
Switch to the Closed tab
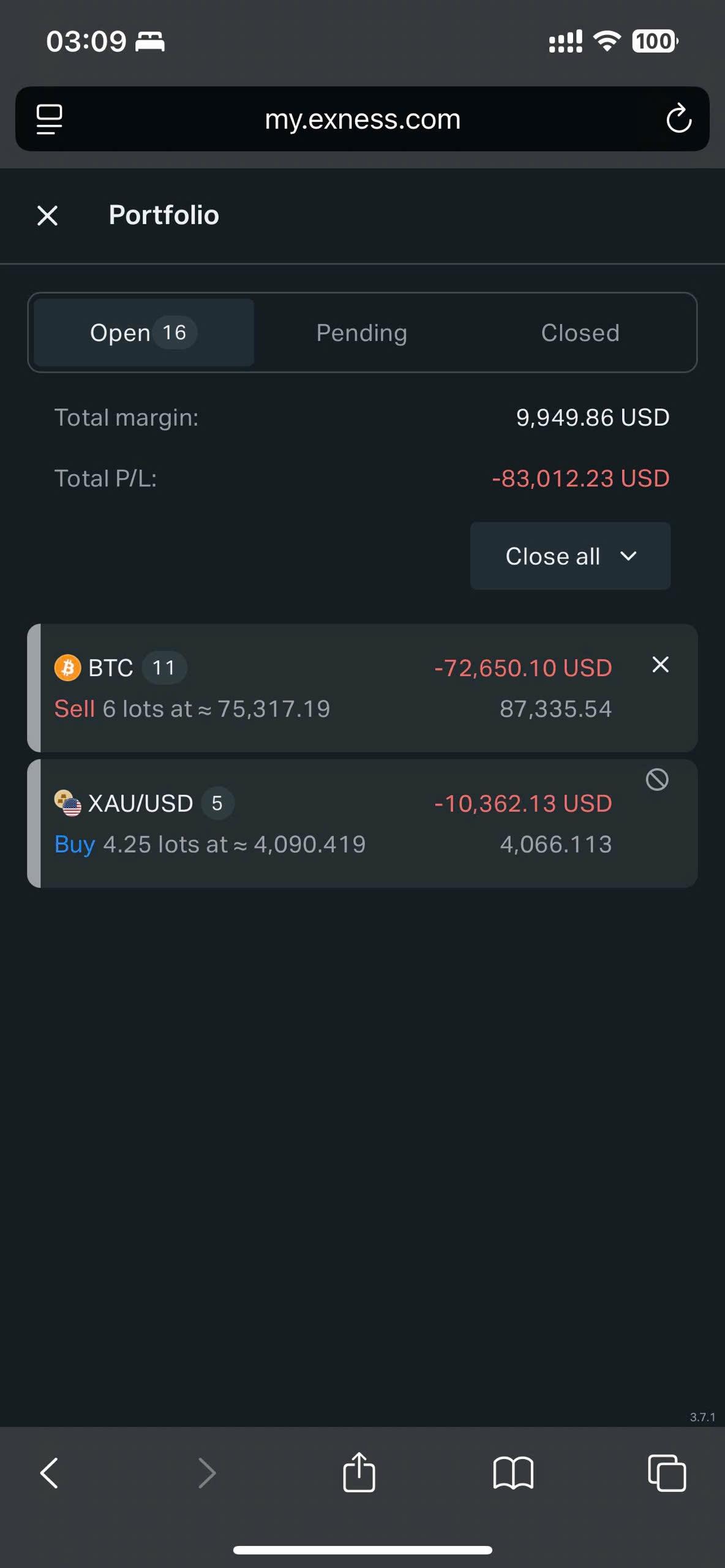tap(580, 333)
